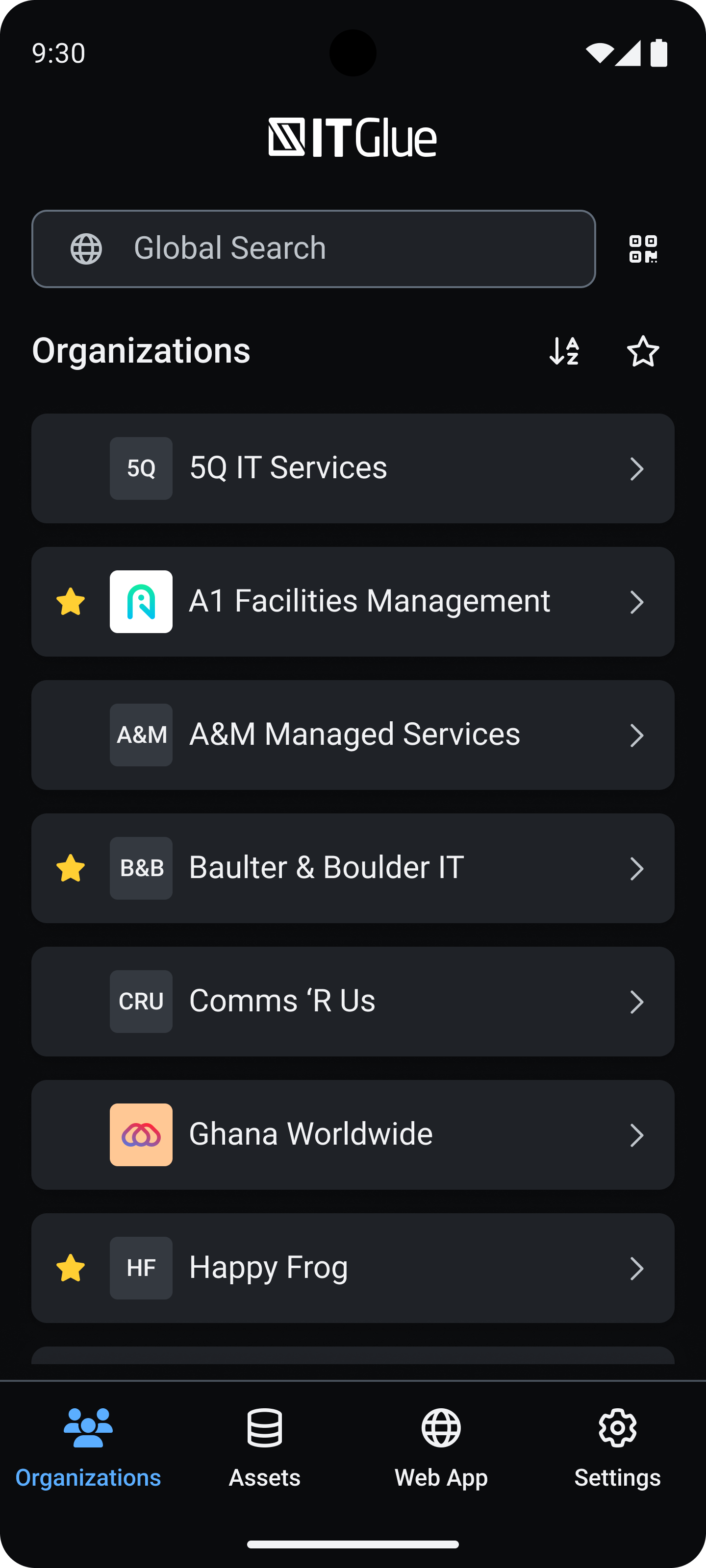
Task: Open A&M Managed Services
Action: (353, 735)
